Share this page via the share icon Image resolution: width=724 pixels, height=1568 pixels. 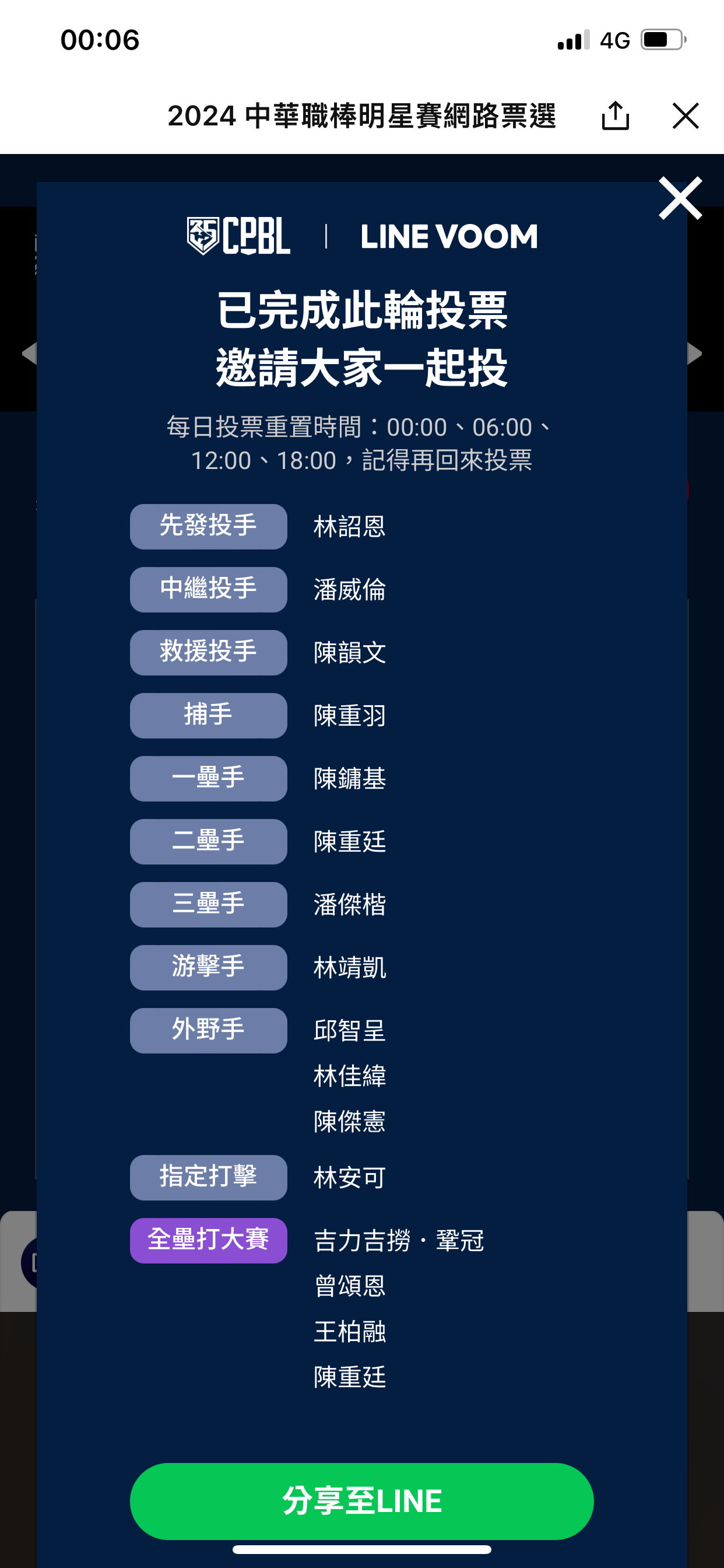coord(615,116)
